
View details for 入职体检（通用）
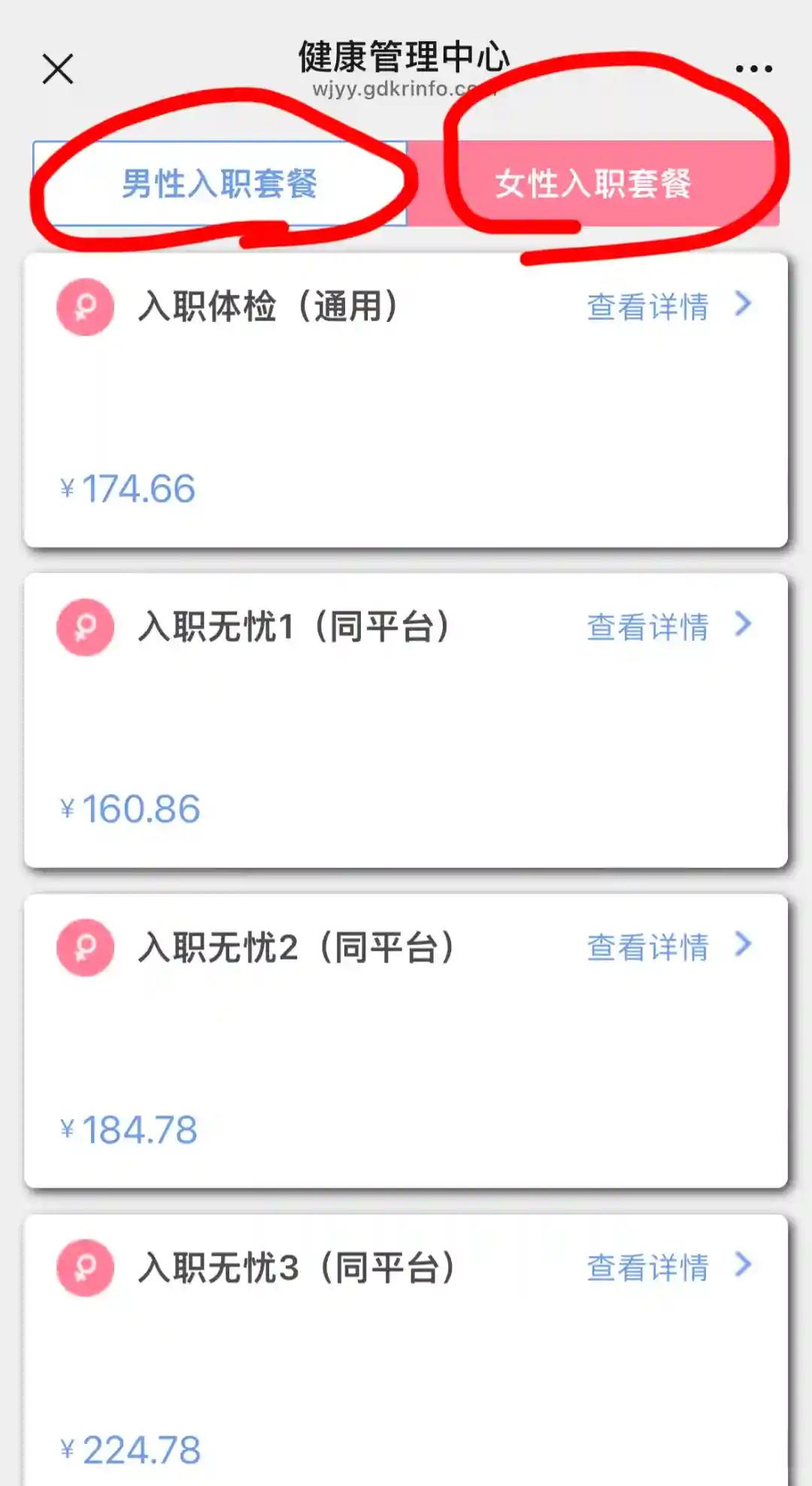click(x=668, y=306)
